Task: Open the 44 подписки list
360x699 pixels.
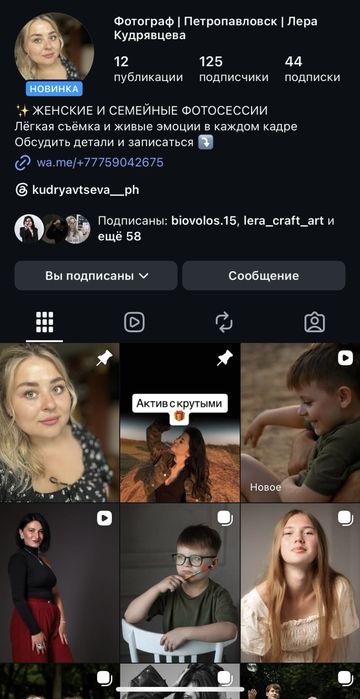Action: (x=312, y=69)
